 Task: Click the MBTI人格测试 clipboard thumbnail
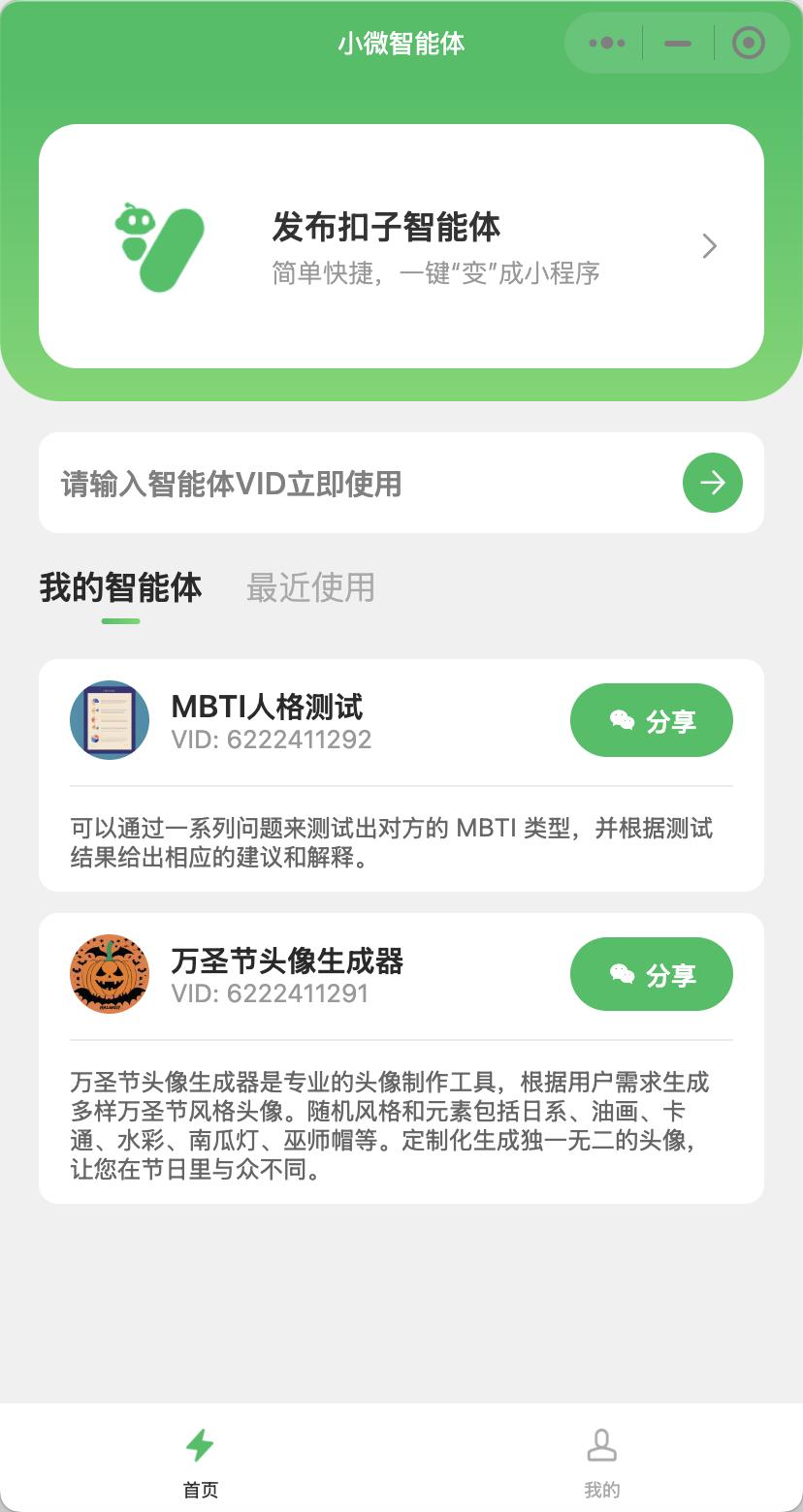click(x=109, y=719)
